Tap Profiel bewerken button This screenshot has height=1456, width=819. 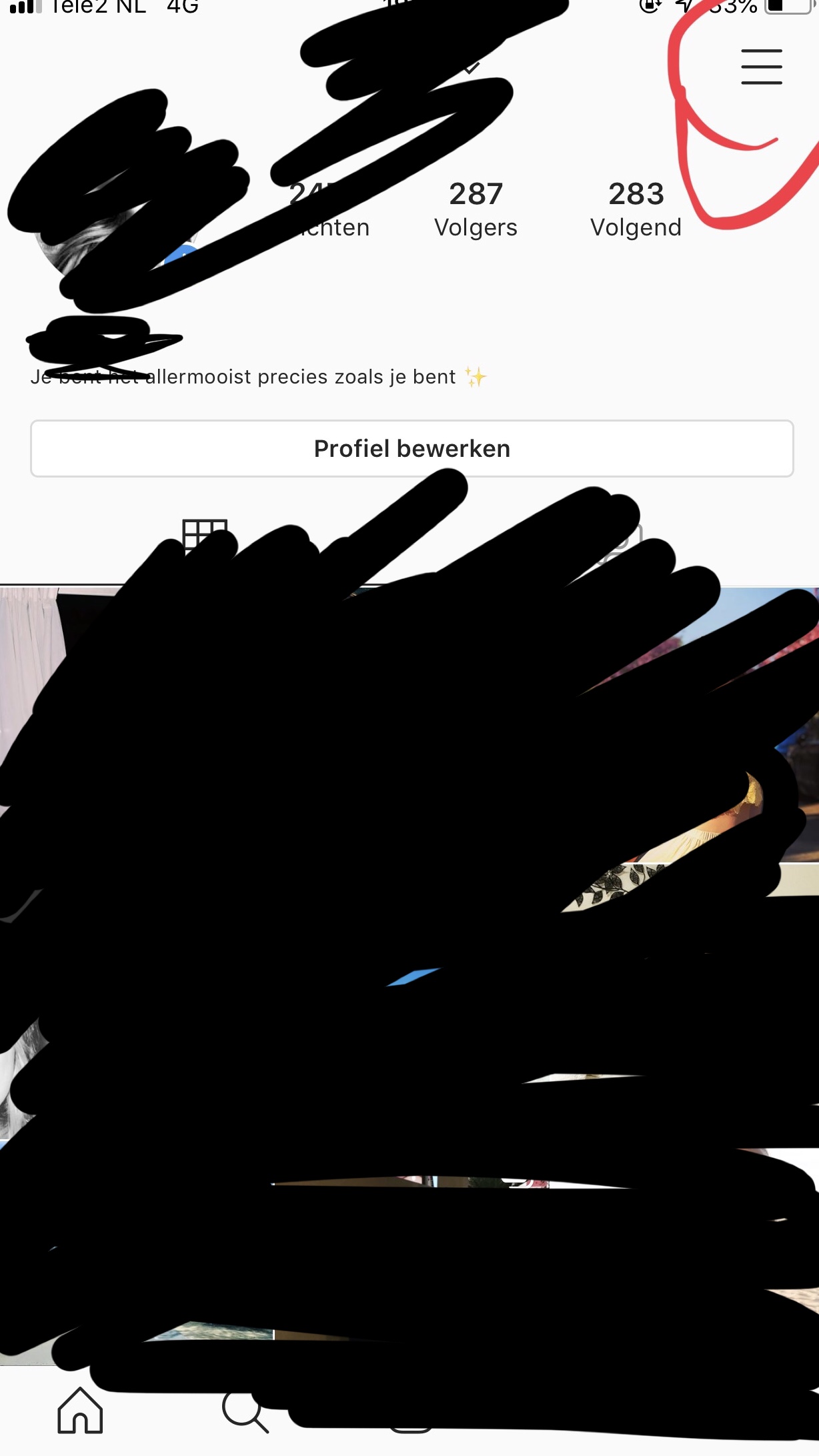coord(412,448)
